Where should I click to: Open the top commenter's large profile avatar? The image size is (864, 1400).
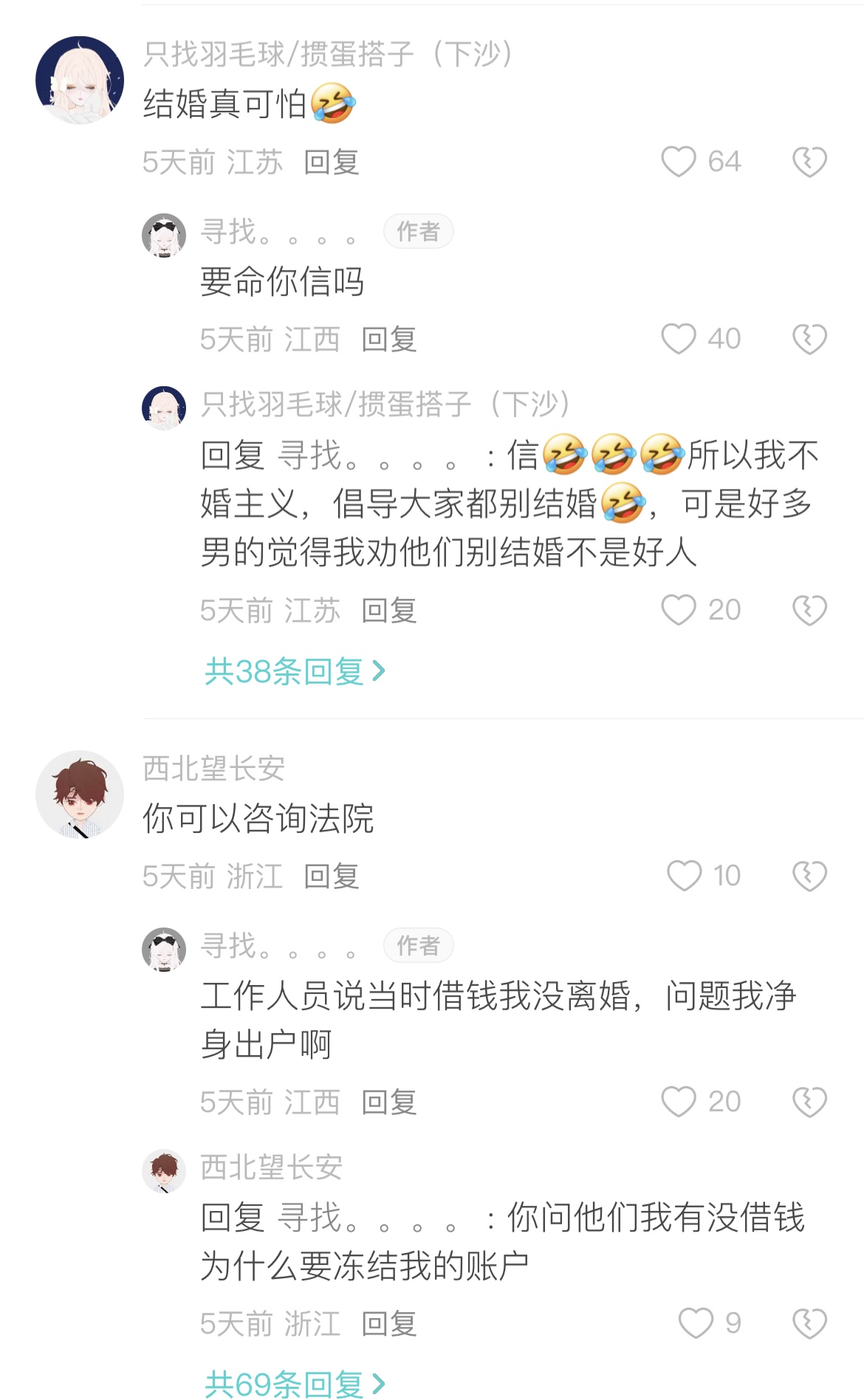pos(80,80)
